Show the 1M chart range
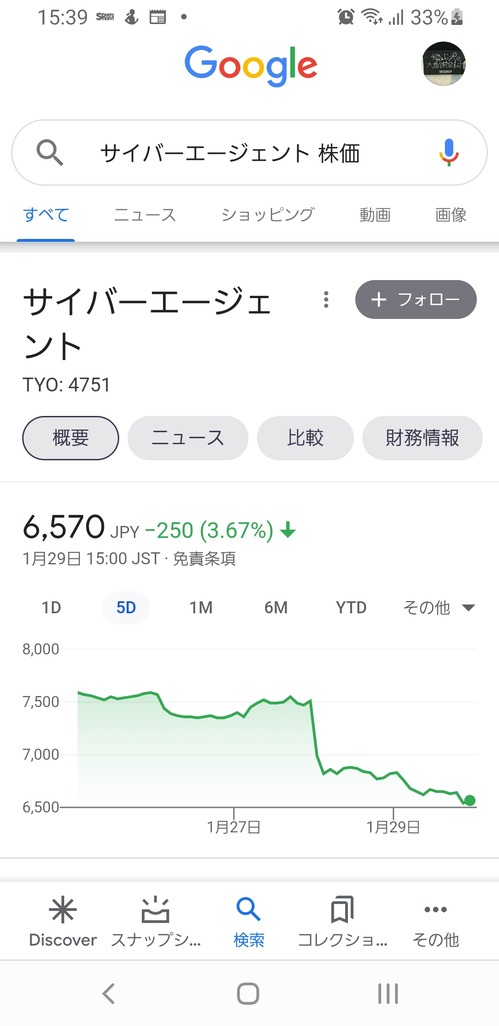Image resolution: width=499 pixels, height=1026 pixels. (x=201, y=608)
